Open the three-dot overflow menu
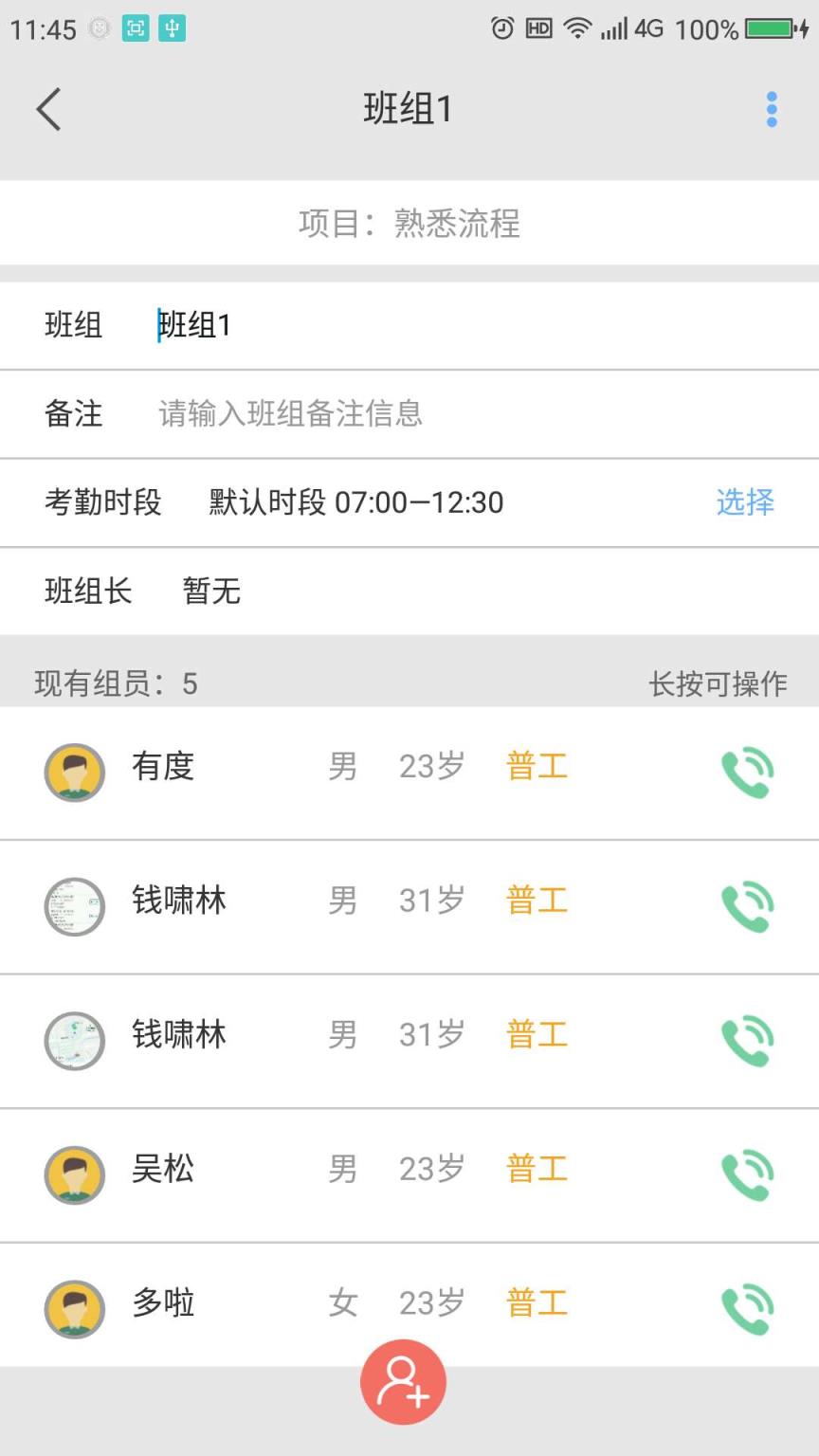The image size is (819, 1456). coord(773,108)
